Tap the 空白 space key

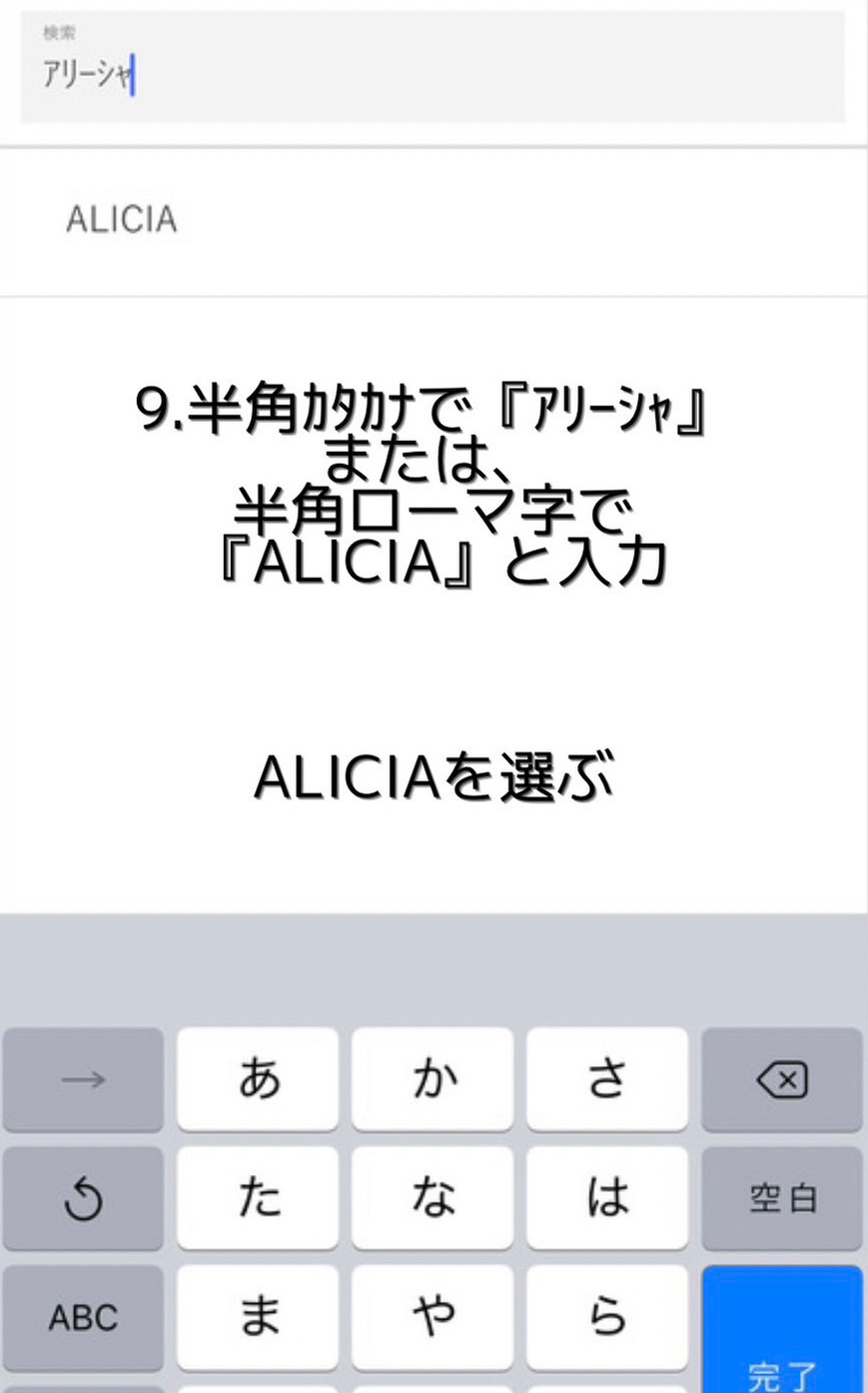pyautogui.click(x=782, y=1198)
